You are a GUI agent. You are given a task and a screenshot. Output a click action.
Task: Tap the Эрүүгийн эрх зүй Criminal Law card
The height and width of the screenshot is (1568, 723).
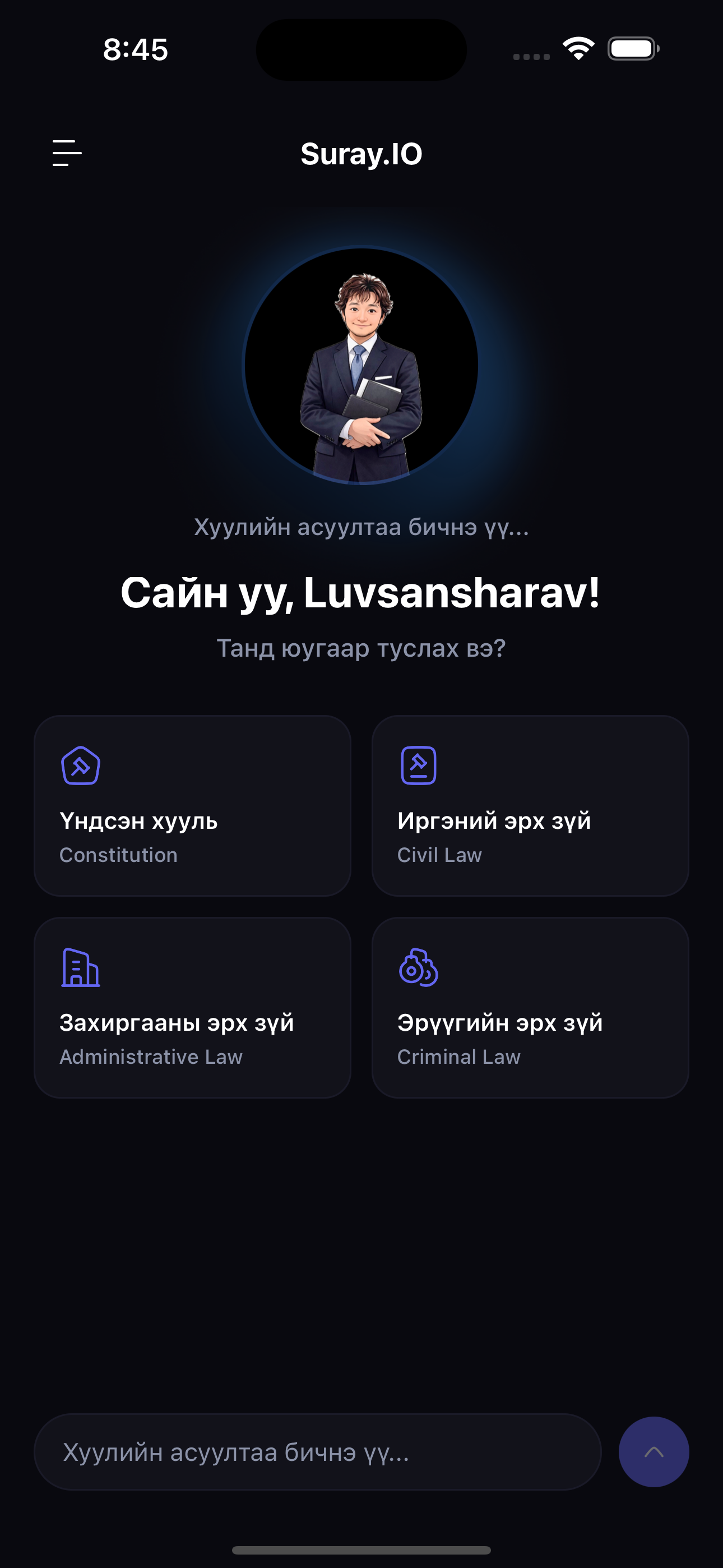coord(530,1007)
